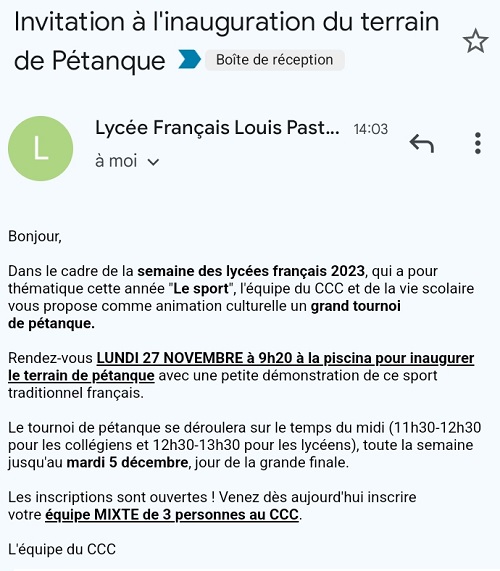
Task: Expand the "à moi" recipient details
Action: coord(153,162)
